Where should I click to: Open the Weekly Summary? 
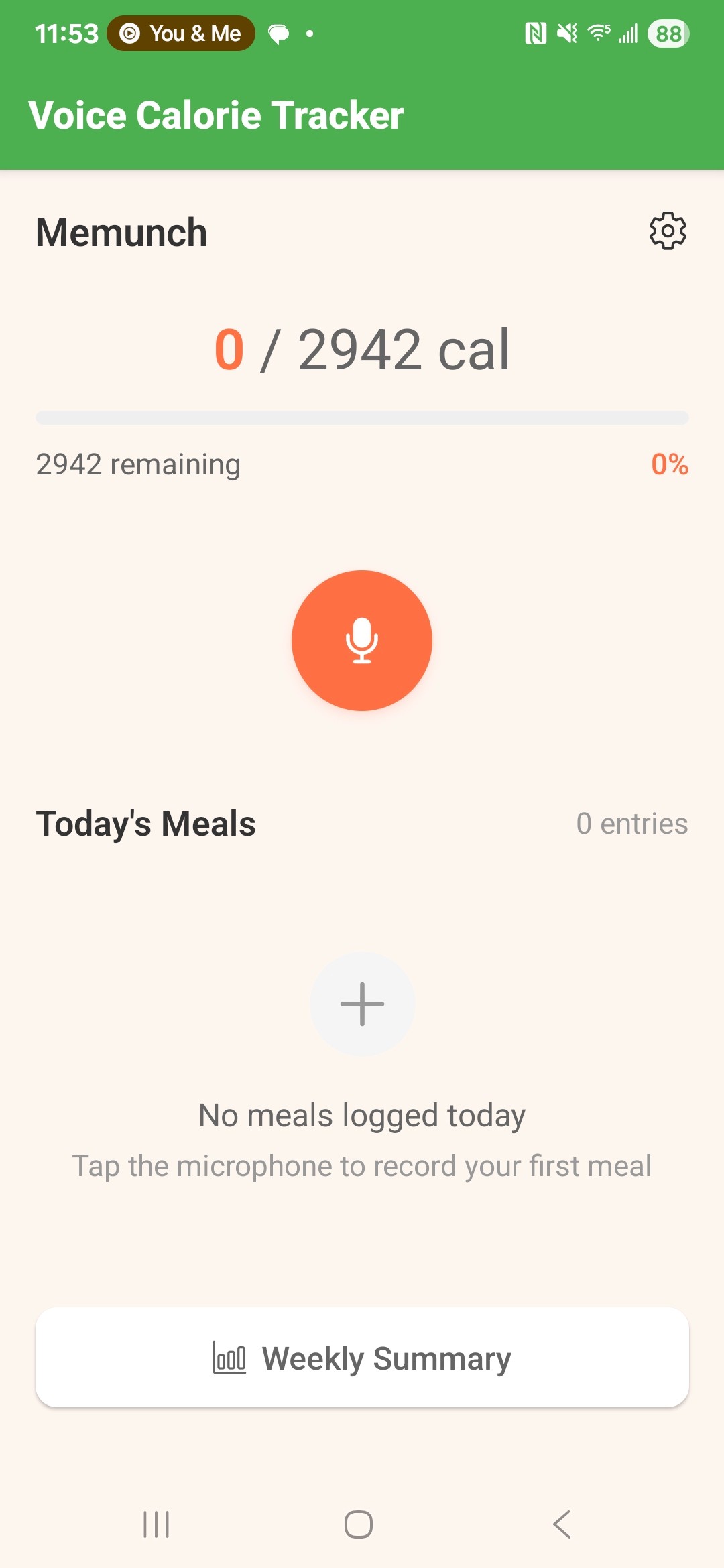[362, 1358]
